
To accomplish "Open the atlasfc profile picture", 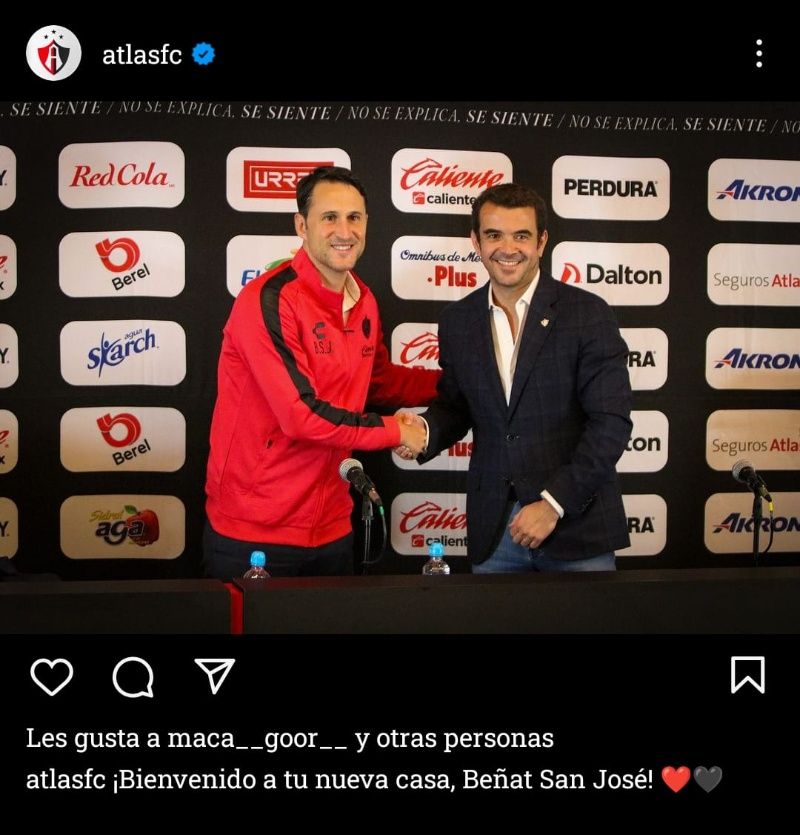I will [x=53, y=53].
